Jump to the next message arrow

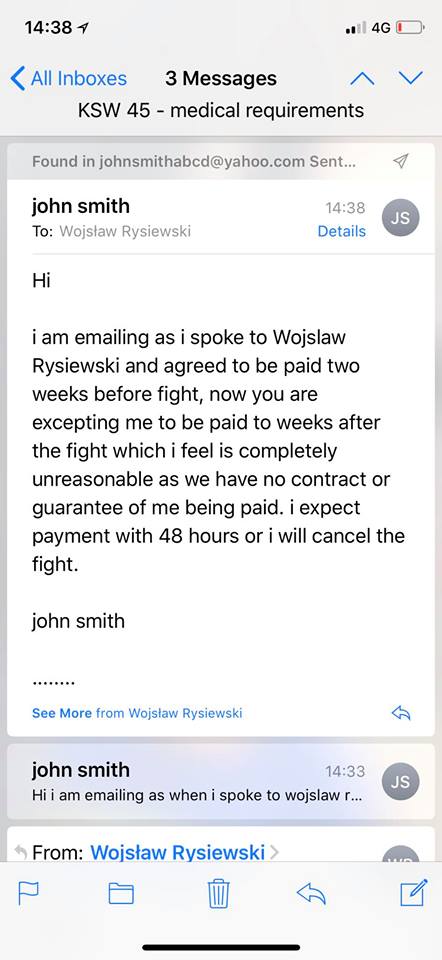[x=411, y=78]
